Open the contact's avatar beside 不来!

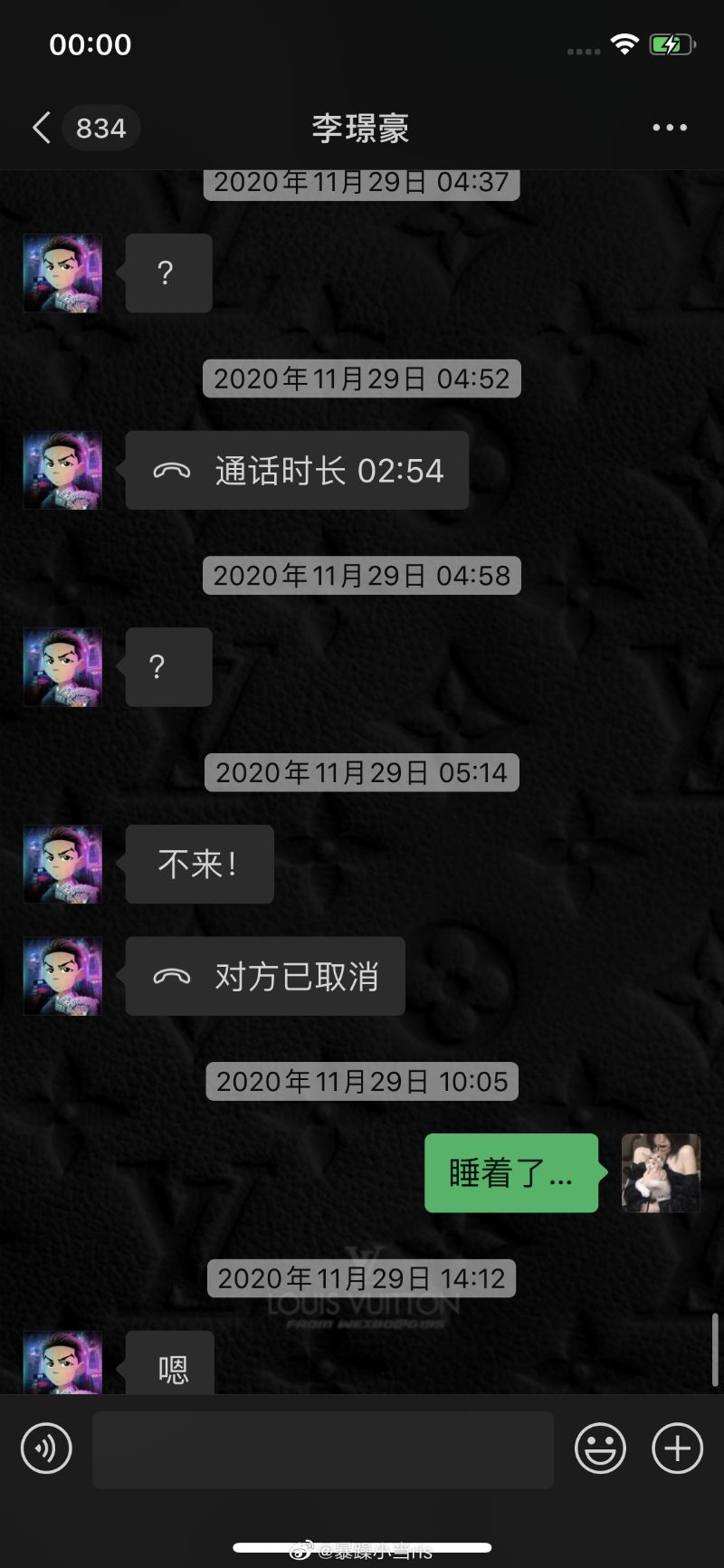(62, 865)
